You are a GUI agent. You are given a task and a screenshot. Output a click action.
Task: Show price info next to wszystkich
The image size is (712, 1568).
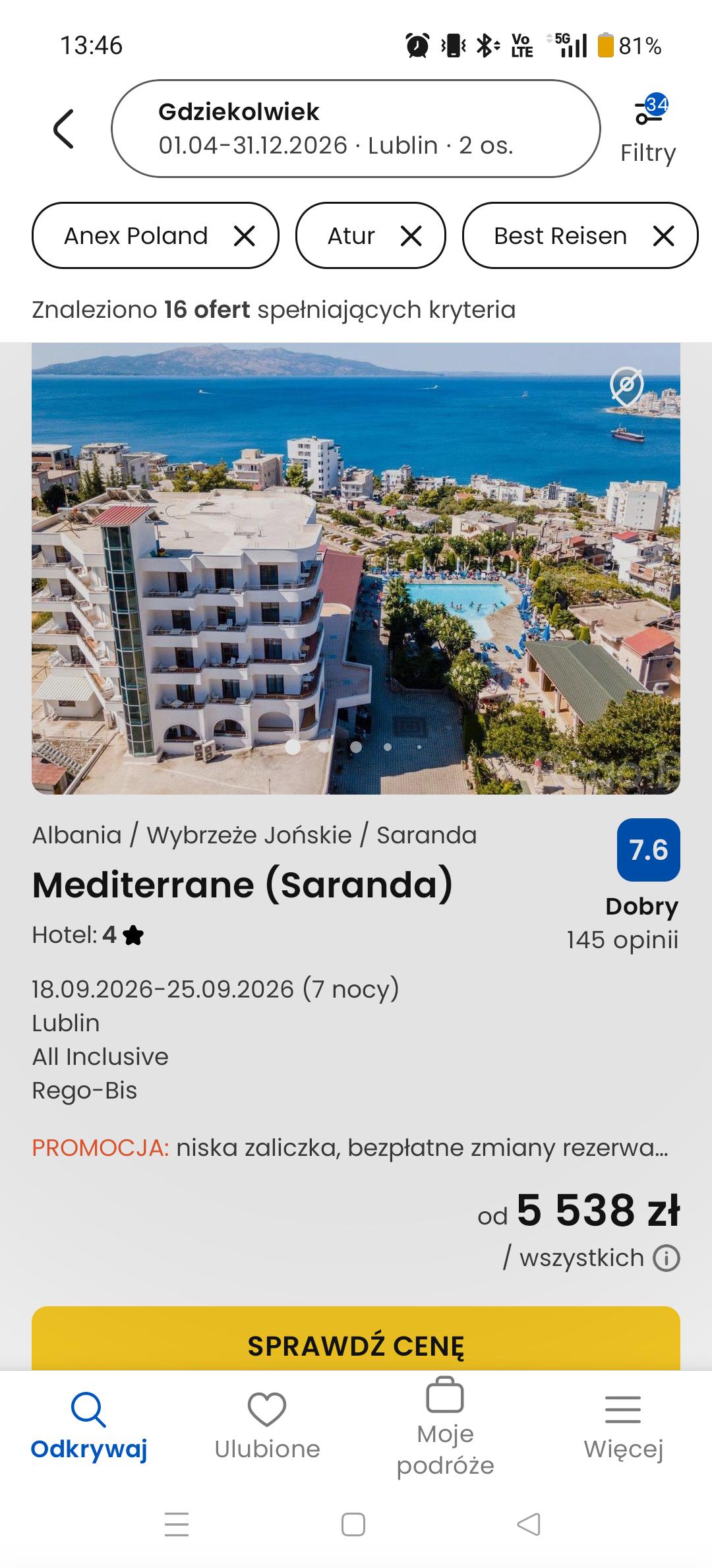666,1258
